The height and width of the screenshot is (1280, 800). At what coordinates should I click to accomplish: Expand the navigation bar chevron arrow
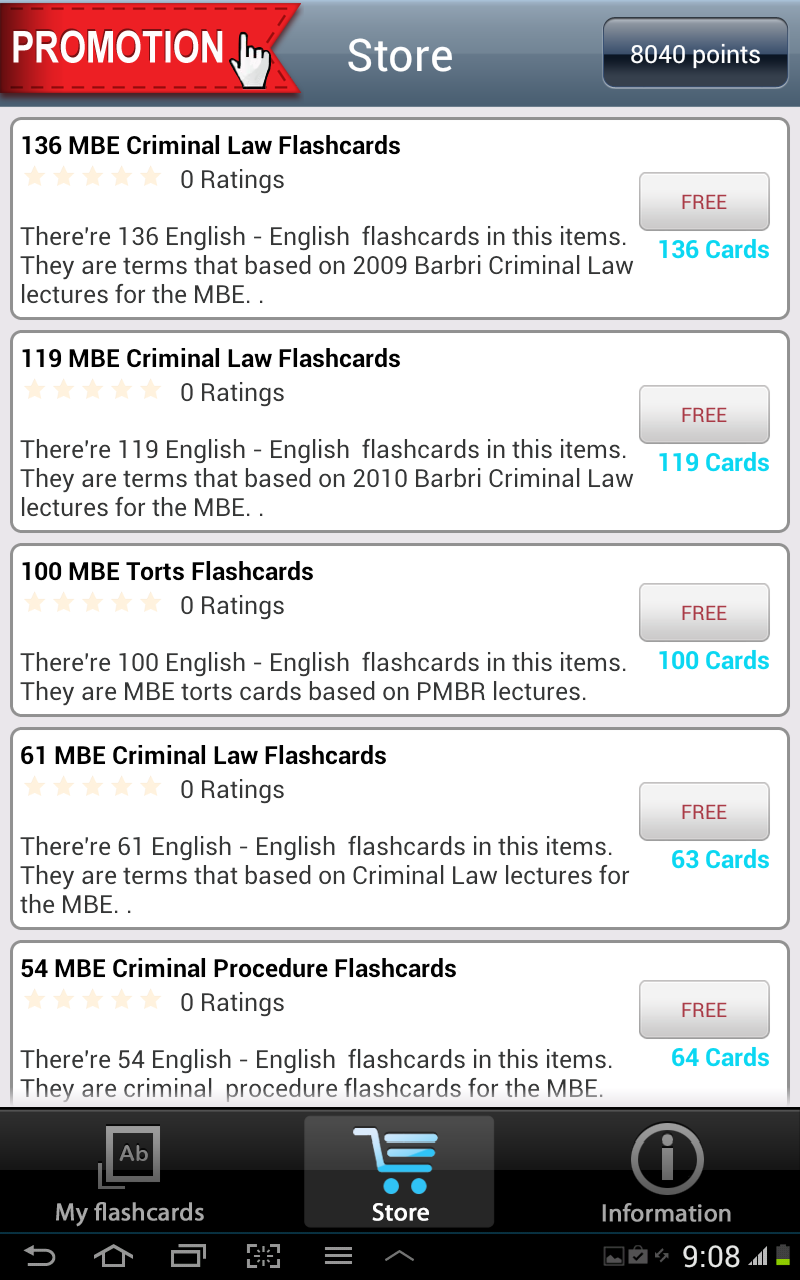(x=400, y=1255)
